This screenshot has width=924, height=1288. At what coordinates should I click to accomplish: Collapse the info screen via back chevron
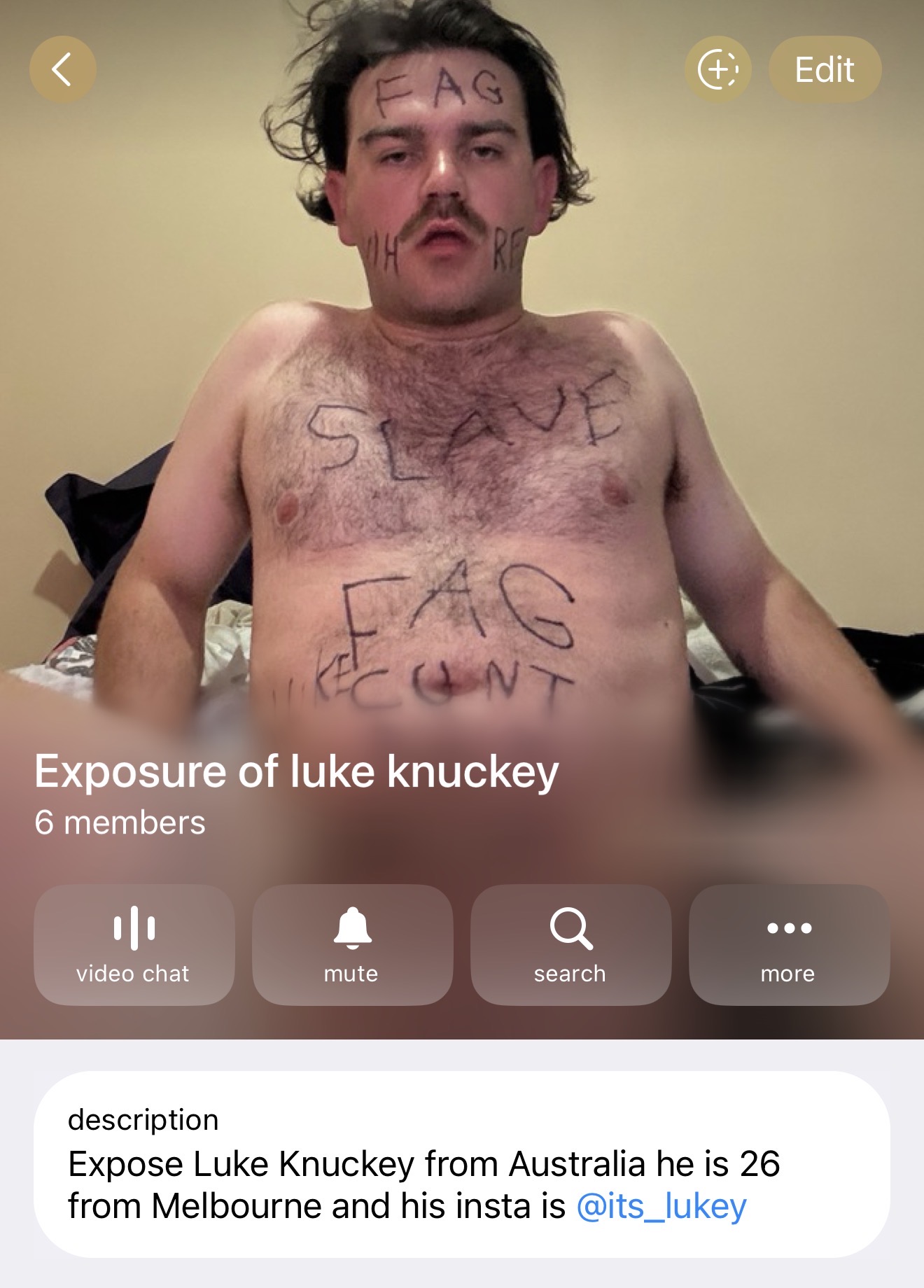click(x=62, y=69)
